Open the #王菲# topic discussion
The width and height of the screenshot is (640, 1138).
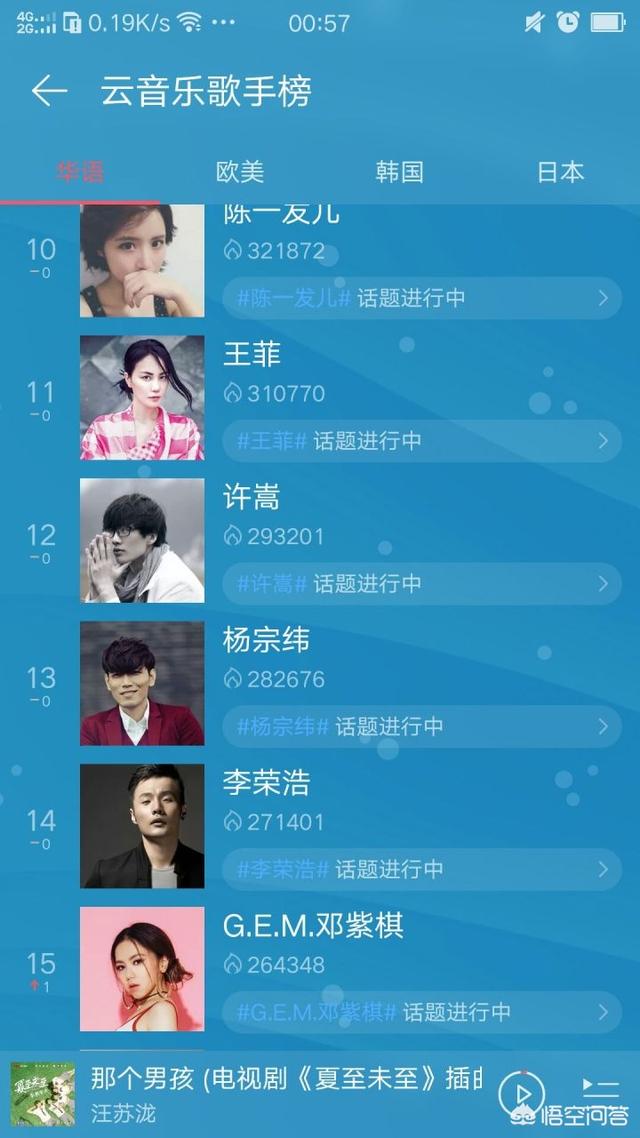point(421,441)
